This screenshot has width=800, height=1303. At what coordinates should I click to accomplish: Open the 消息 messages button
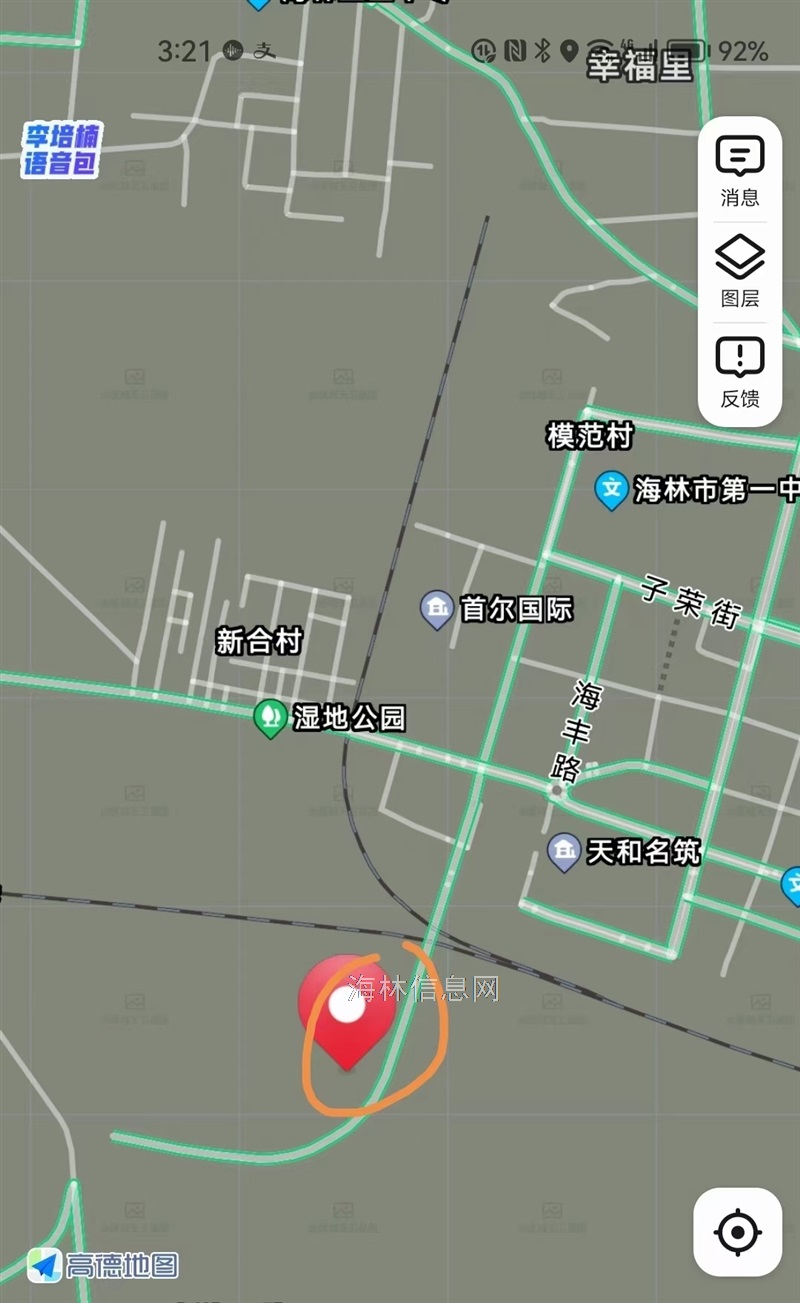(x=740, y=171)
